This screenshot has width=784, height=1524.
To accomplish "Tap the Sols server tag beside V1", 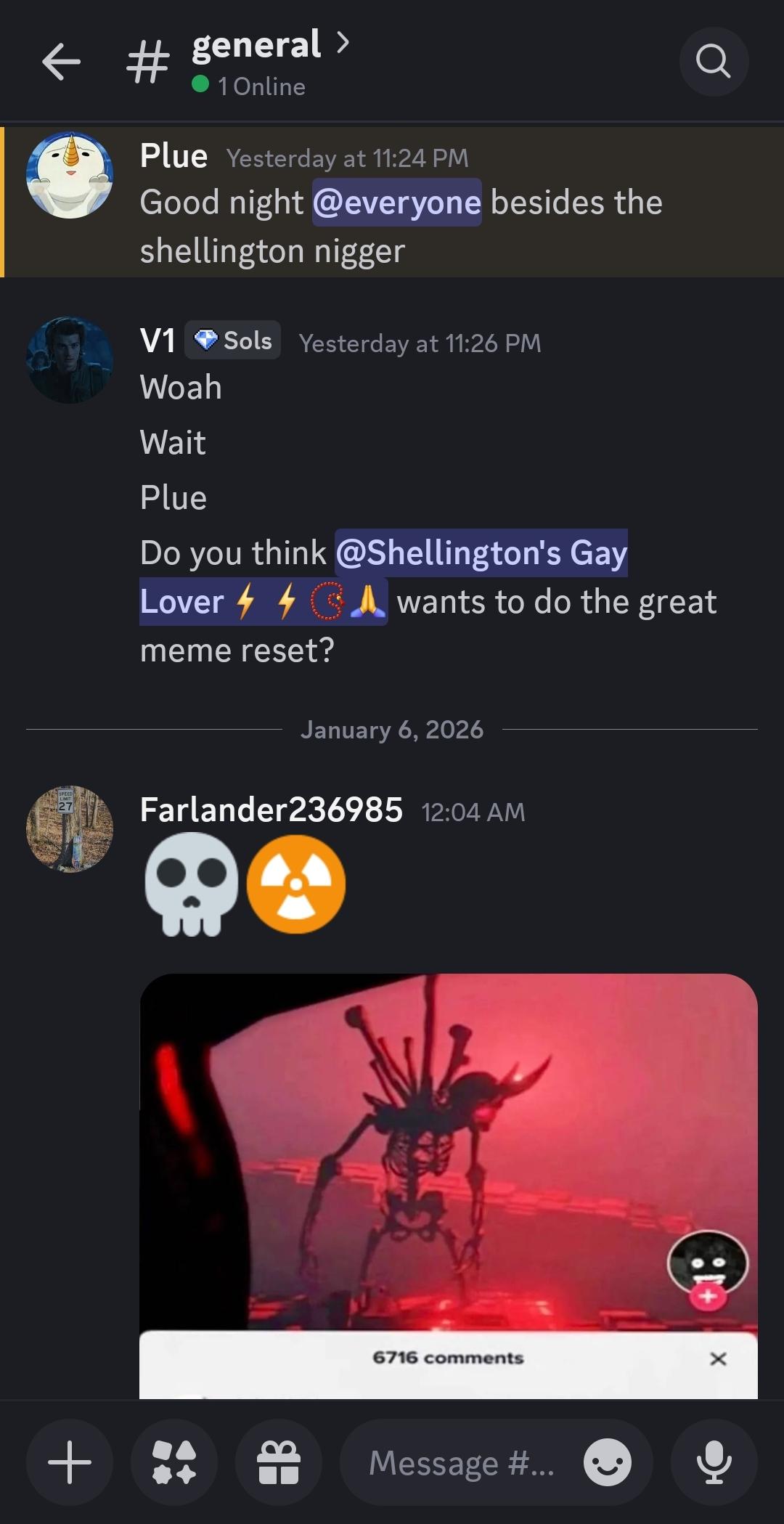I will 233,341.
